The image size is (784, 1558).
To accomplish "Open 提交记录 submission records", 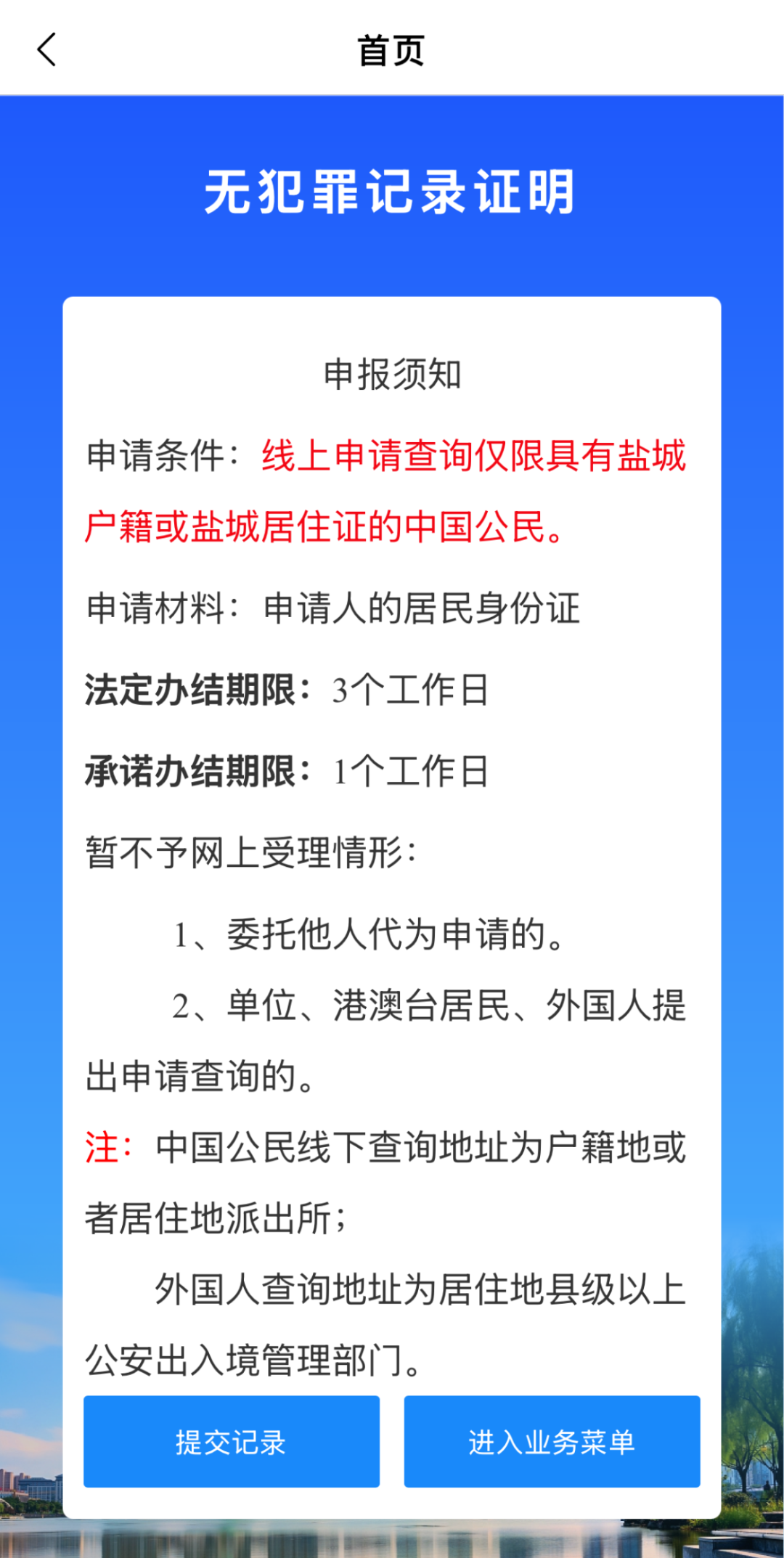I will pyautogui.click(x=231, y=1442).
